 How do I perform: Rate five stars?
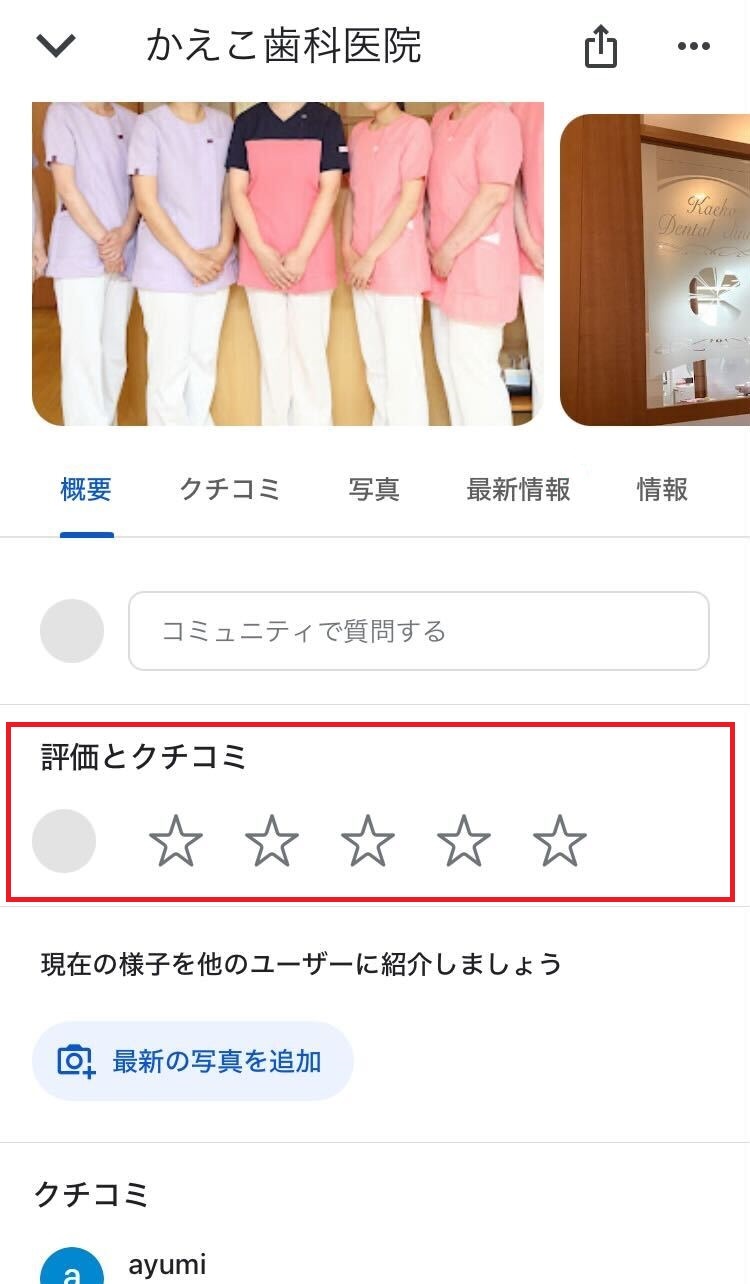pos(559,841)
